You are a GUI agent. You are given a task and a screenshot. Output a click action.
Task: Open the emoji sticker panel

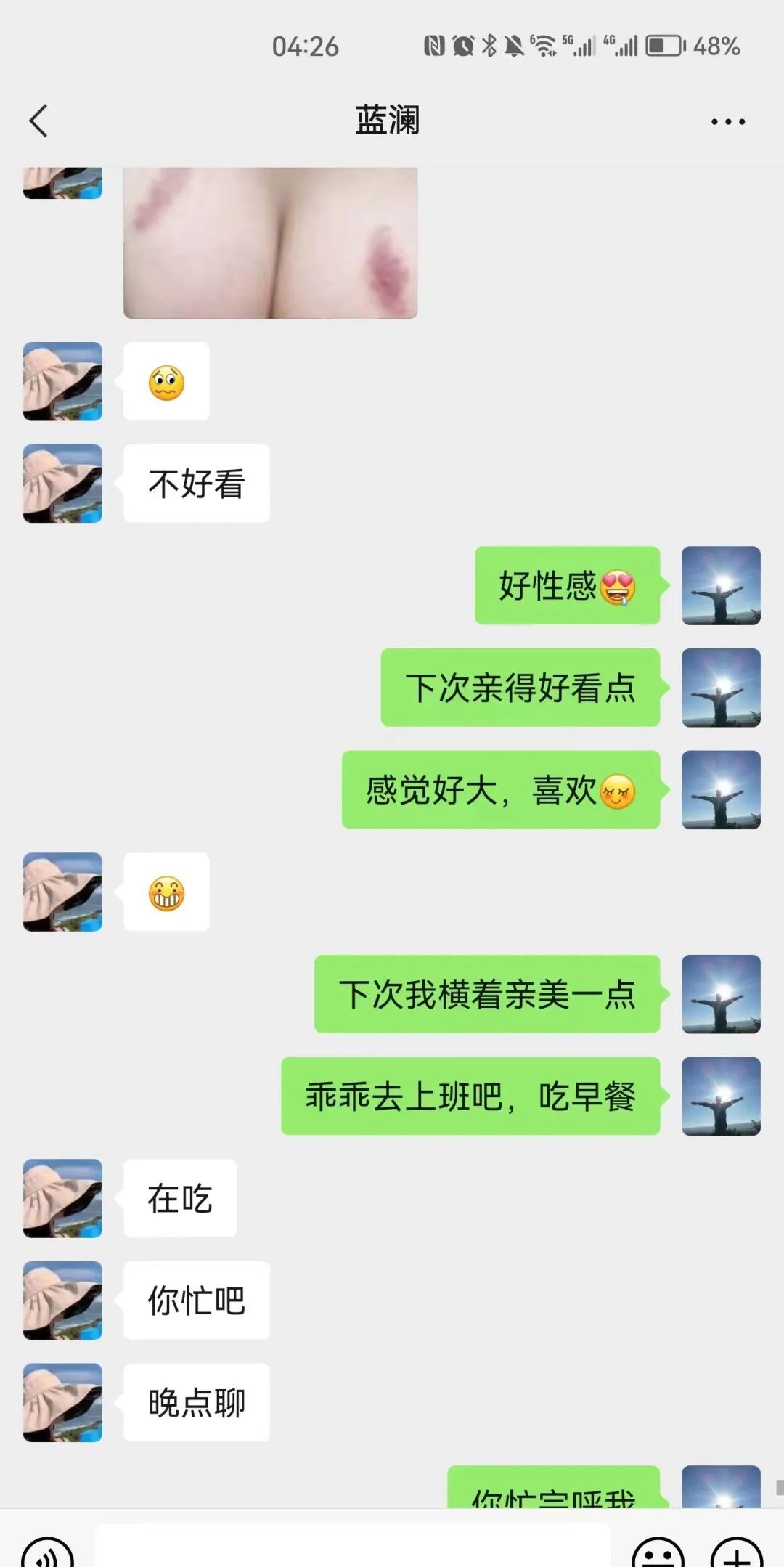tap(658, 1552)
